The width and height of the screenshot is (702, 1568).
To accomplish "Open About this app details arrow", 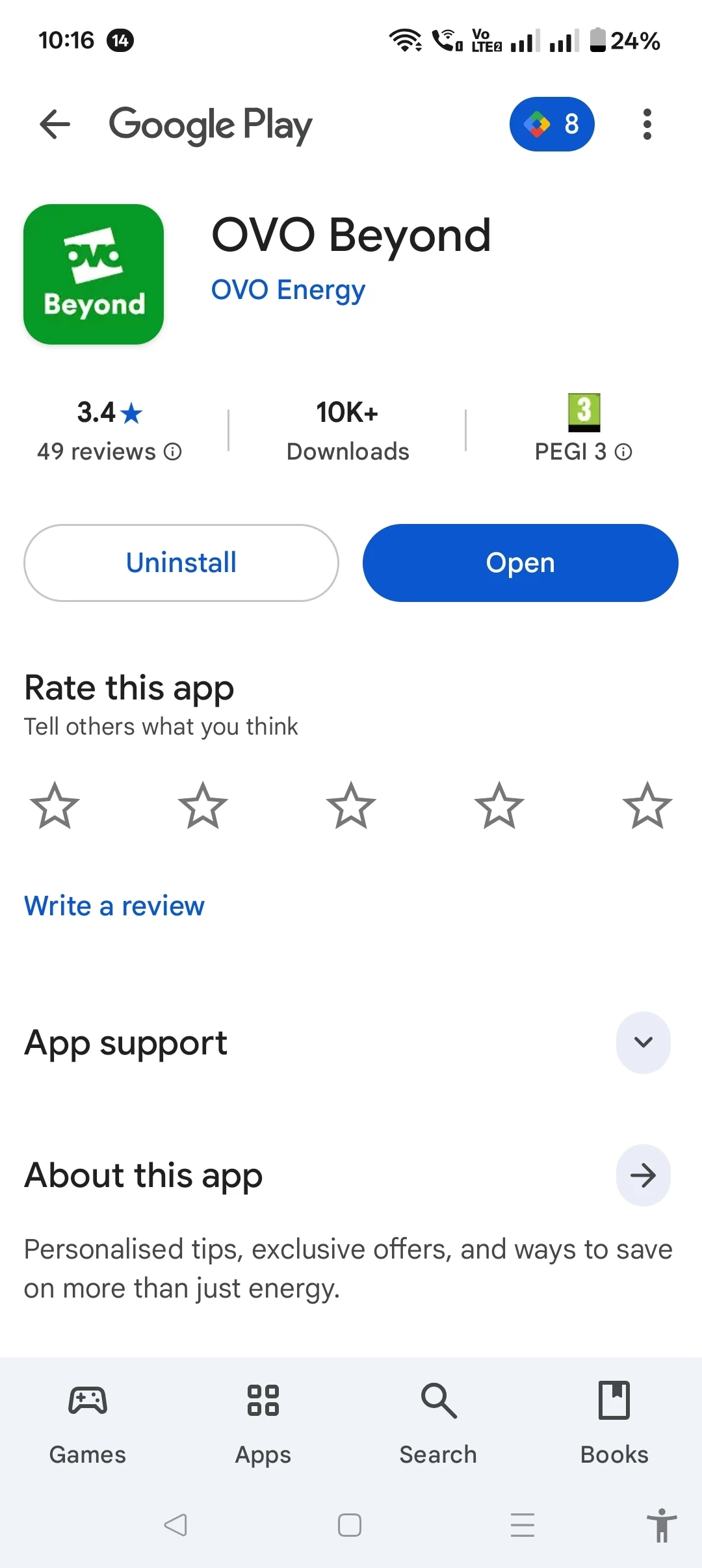I will (x=643, y=1175).
